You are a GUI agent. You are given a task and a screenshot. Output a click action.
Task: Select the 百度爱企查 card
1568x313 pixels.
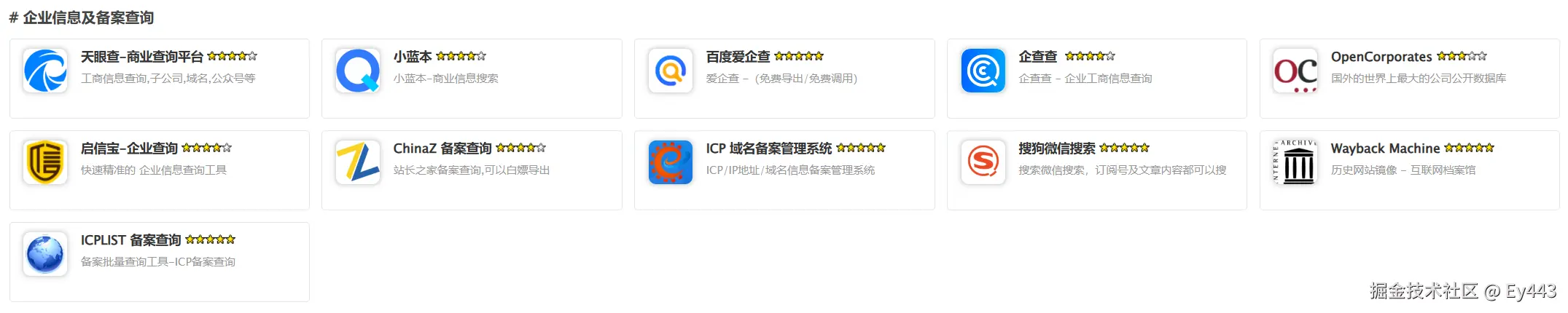[784, 78]
